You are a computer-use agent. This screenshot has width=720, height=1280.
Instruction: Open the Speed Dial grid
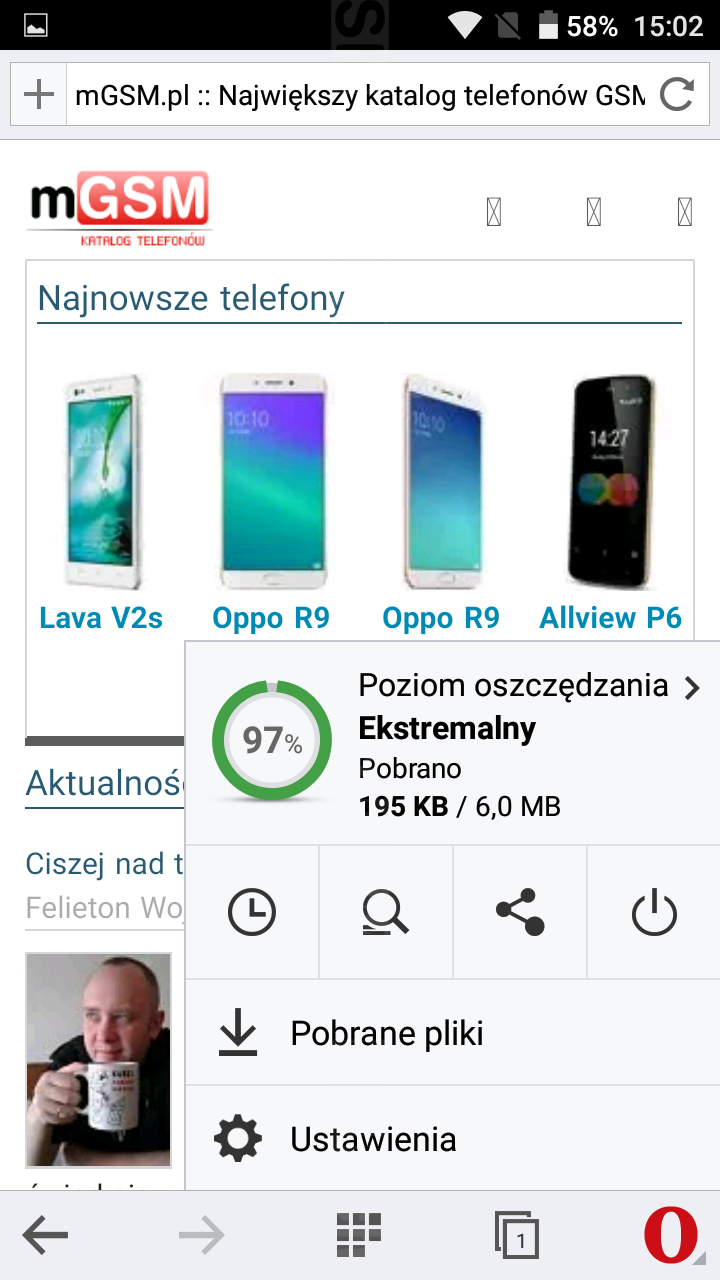pos(359,1237)
